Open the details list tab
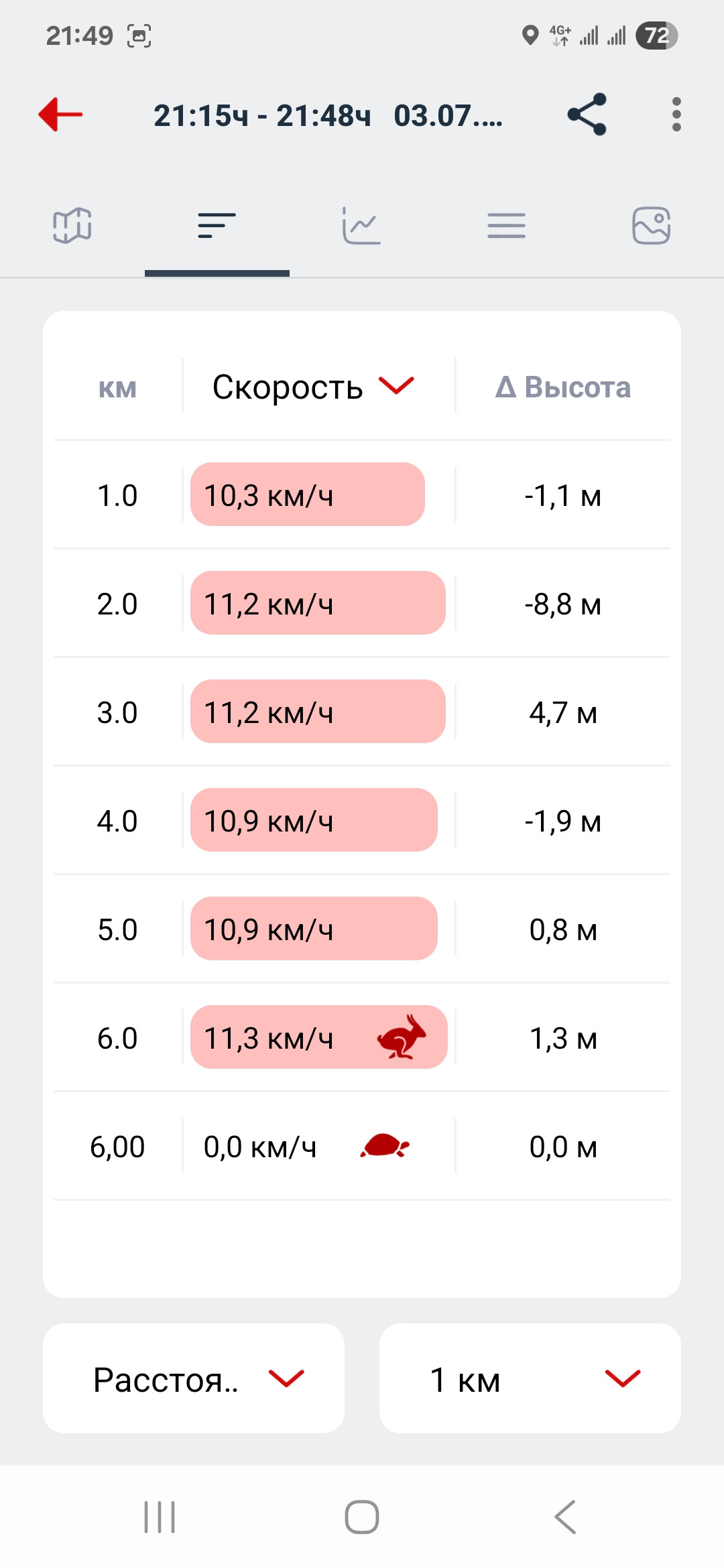 click(507, 225)
